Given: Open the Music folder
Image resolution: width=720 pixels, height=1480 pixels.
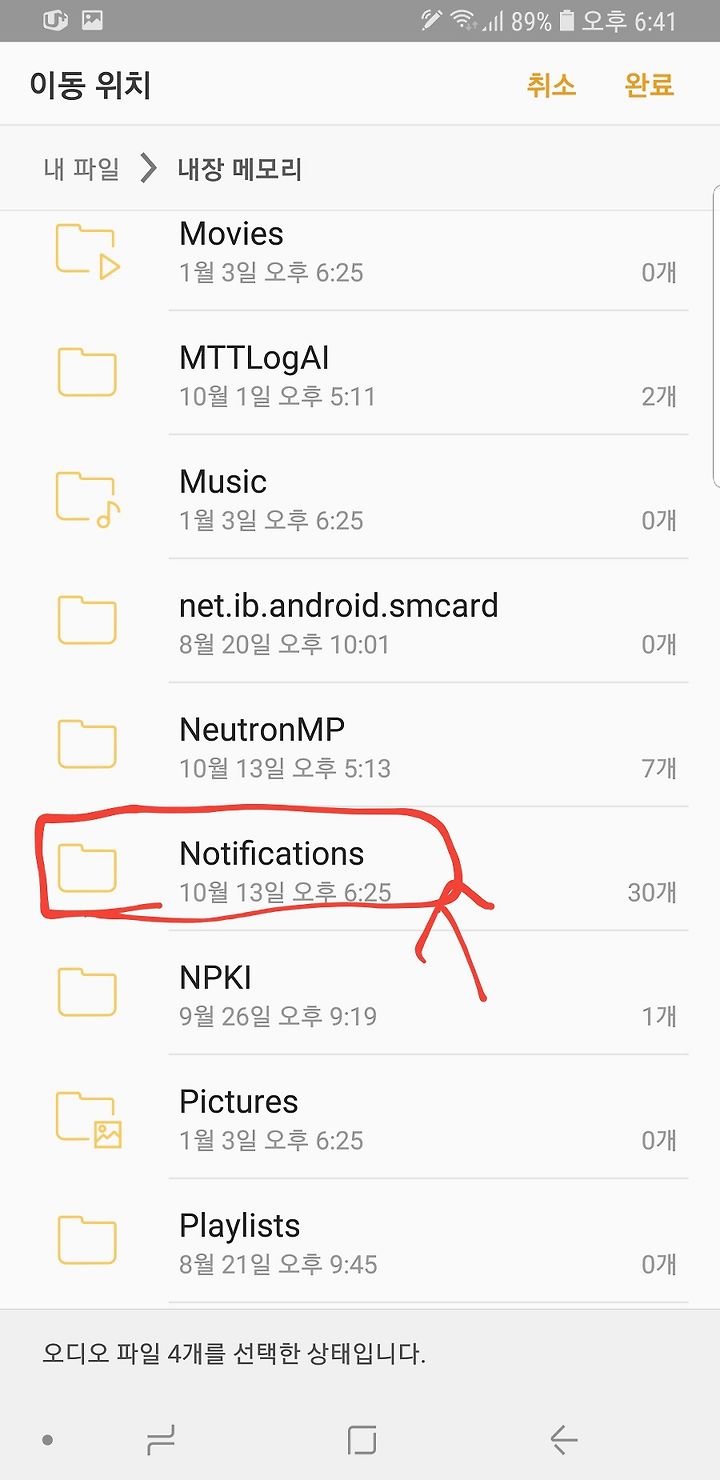Looking at the screenshot, I should point(360,497).
